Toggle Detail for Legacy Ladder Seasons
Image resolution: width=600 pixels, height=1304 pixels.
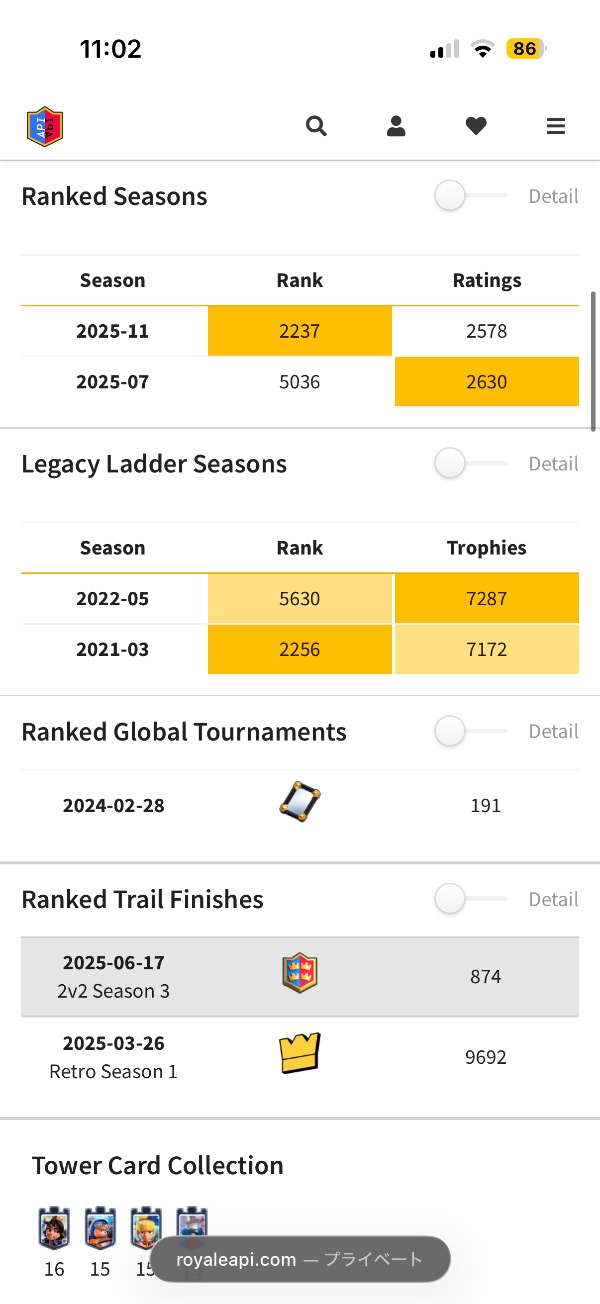coord(470,464)
